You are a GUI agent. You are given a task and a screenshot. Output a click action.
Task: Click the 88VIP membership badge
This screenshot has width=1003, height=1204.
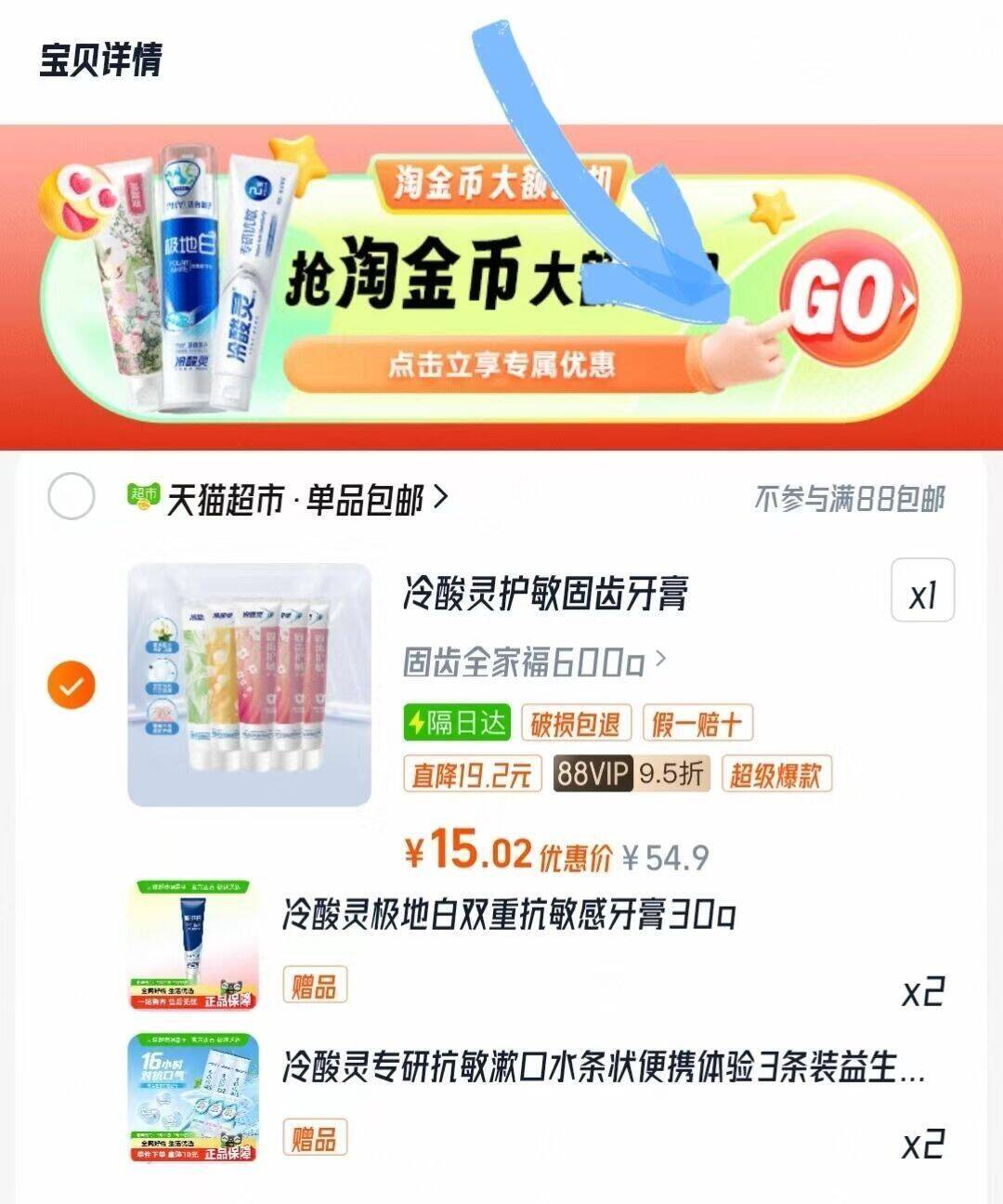click(x=588, y=776)
